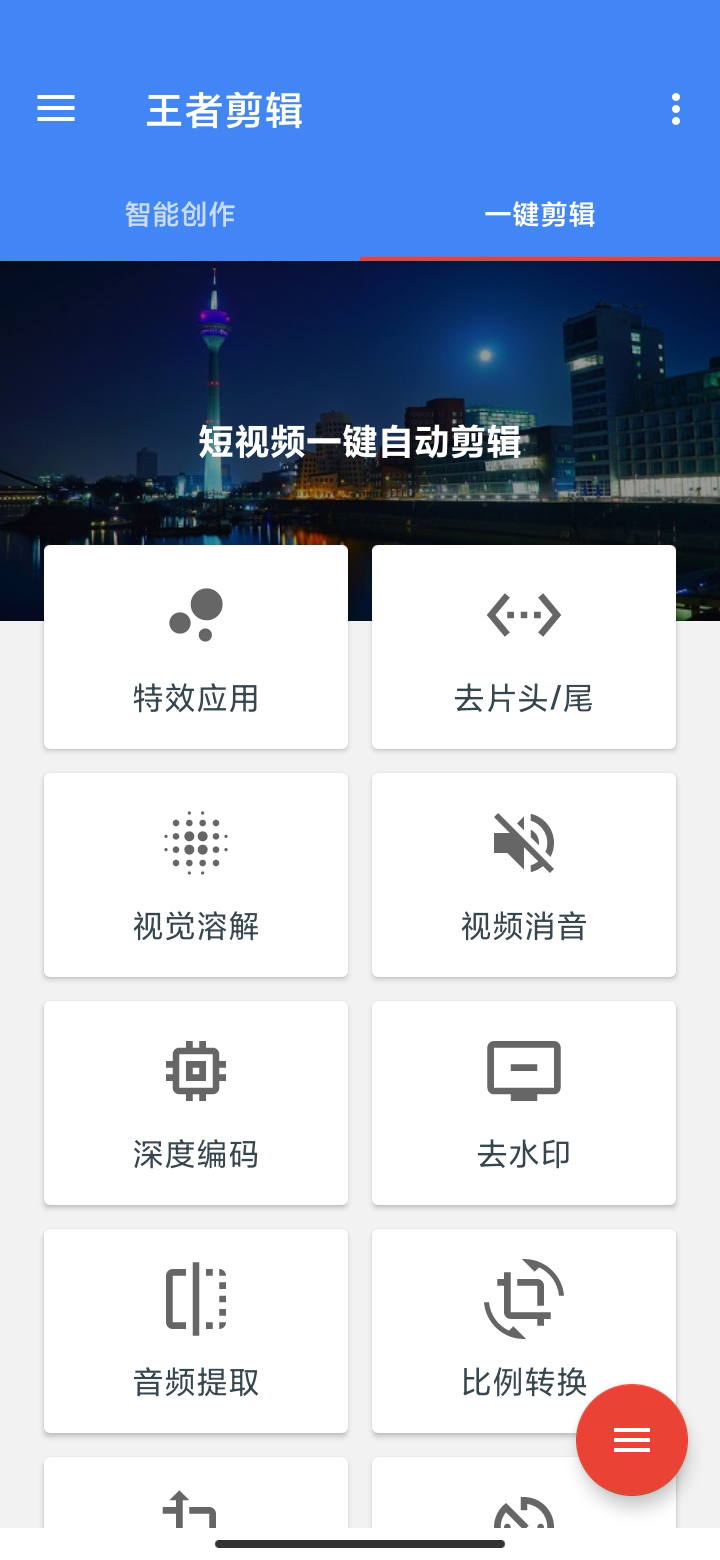This screenshot has width=720, height=1560.
Task: Switch to the 智能创作 tab
Action: point(180,214)
